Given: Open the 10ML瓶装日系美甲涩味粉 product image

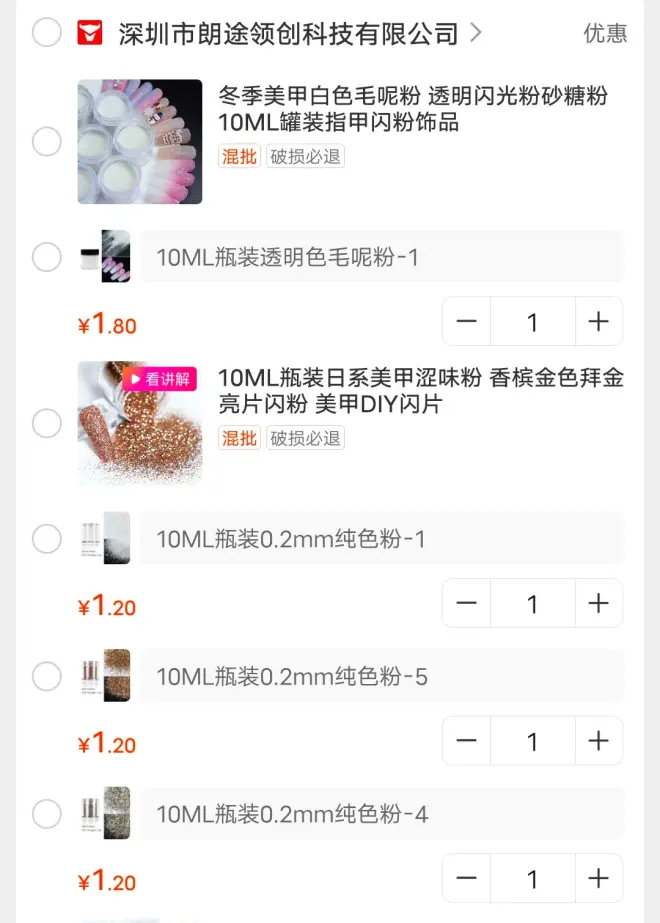Looking at the screenshot, I should pos(140,423).
